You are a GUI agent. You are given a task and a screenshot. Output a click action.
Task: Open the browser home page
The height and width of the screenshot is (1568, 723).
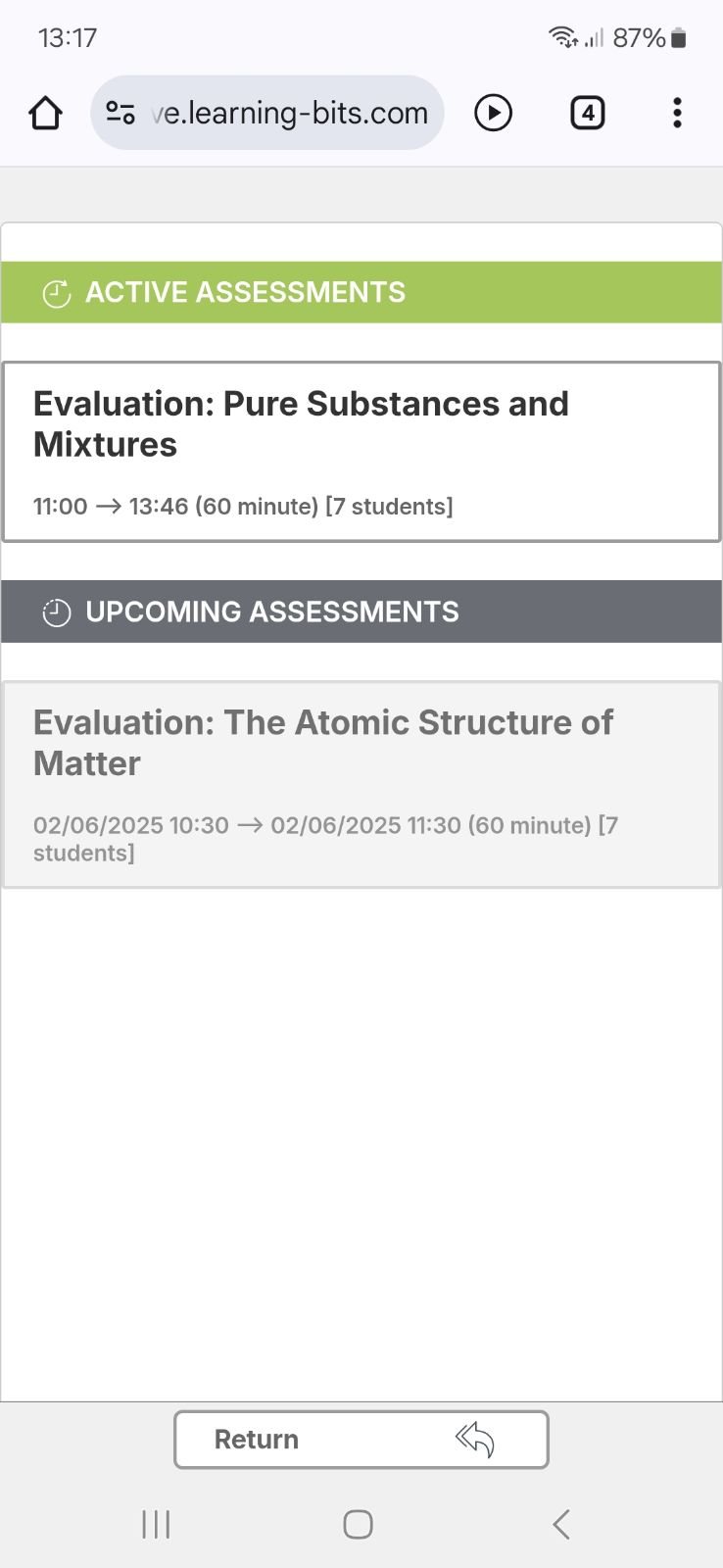(45, 114)
